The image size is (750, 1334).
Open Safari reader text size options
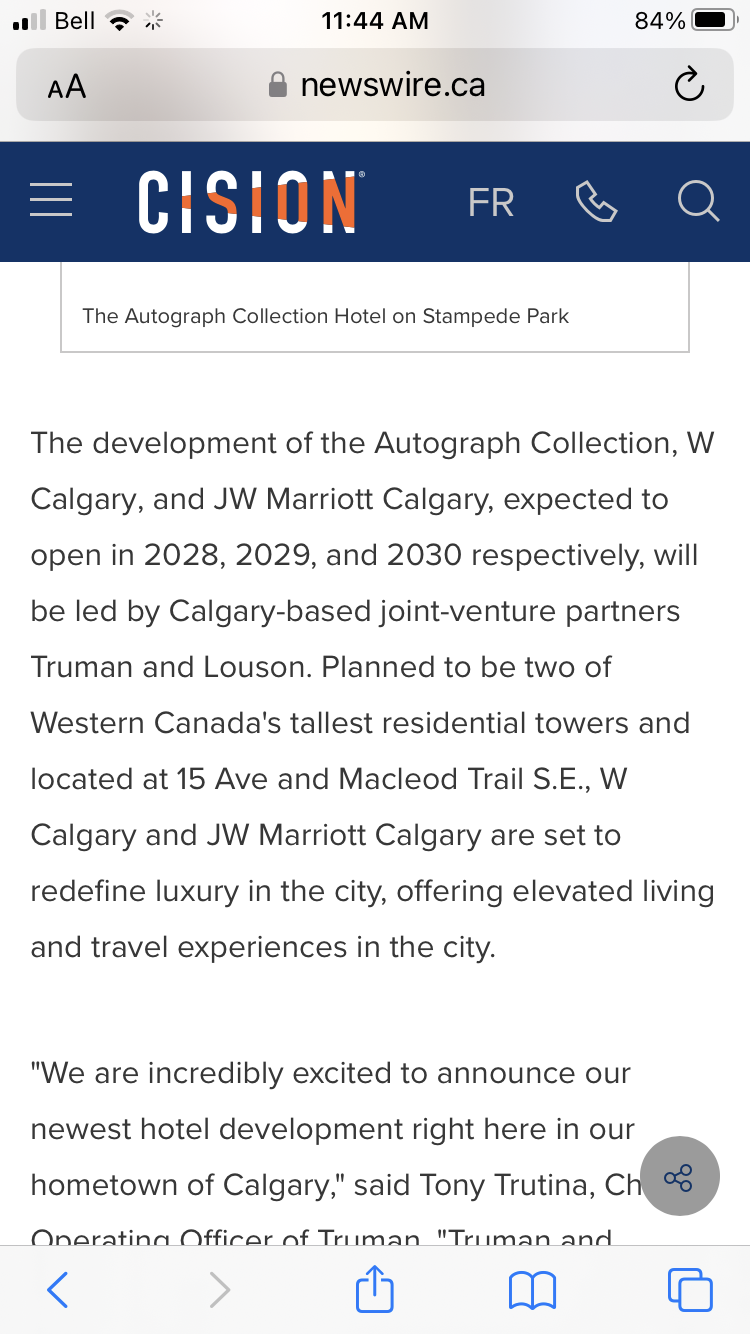[x=67, y=87]
